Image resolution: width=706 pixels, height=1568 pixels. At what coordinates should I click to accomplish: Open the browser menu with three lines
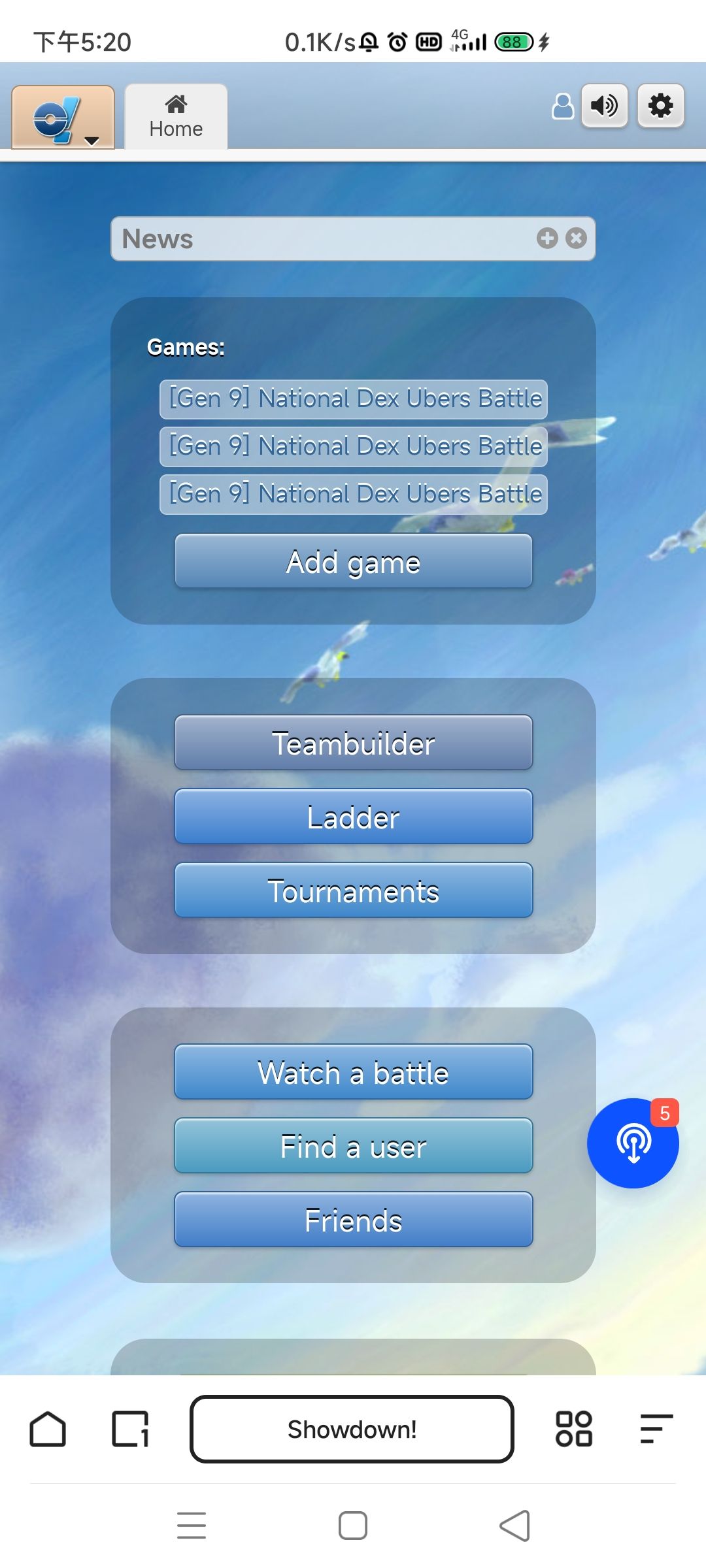(656, 1429)
